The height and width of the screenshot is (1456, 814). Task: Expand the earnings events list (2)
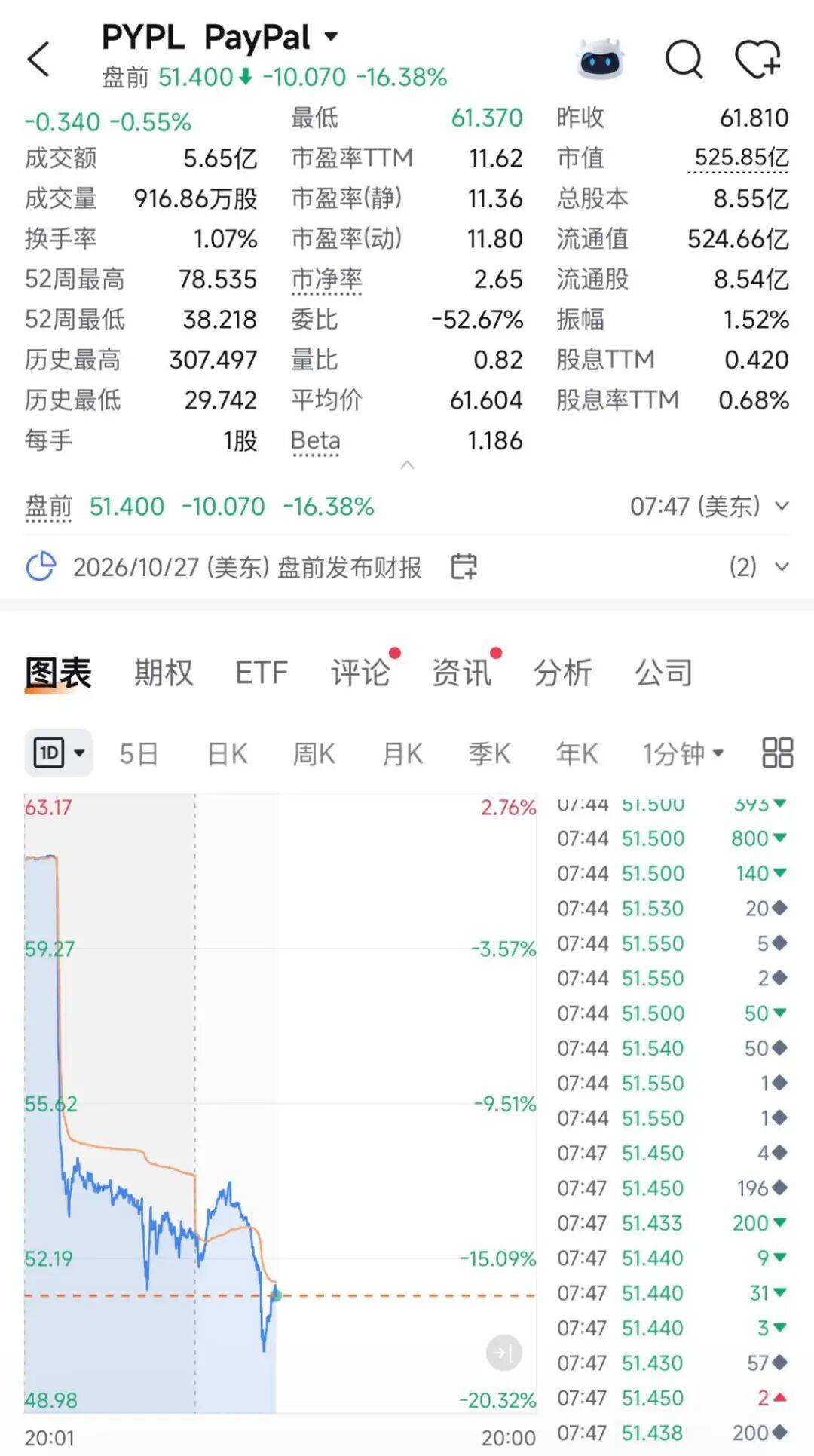click(x=759, y=566)
